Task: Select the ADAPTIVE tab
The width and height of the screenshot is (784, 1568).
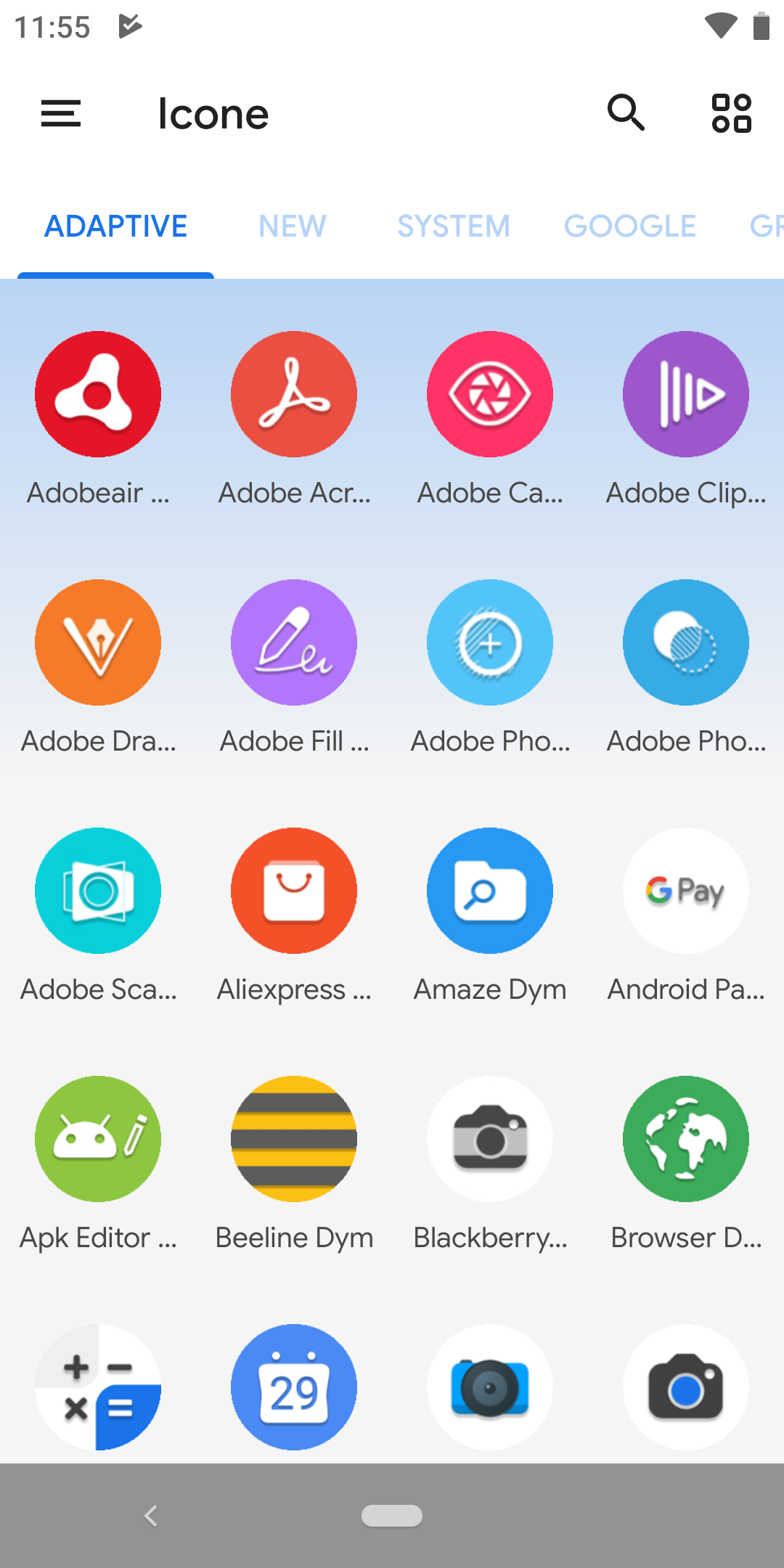Action: click(116, 226)
